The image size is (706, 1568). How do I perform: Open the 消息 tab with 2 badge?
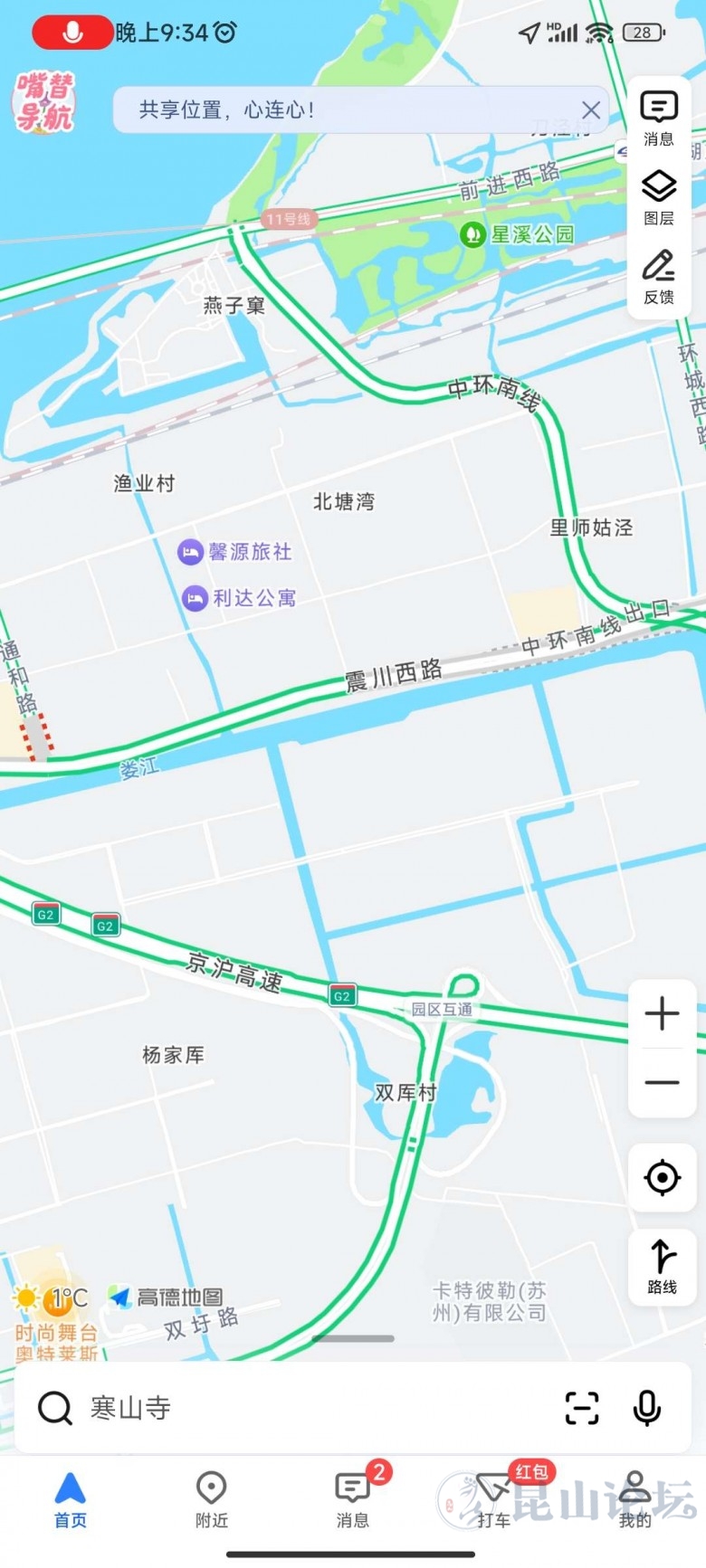pos(352,1499)
